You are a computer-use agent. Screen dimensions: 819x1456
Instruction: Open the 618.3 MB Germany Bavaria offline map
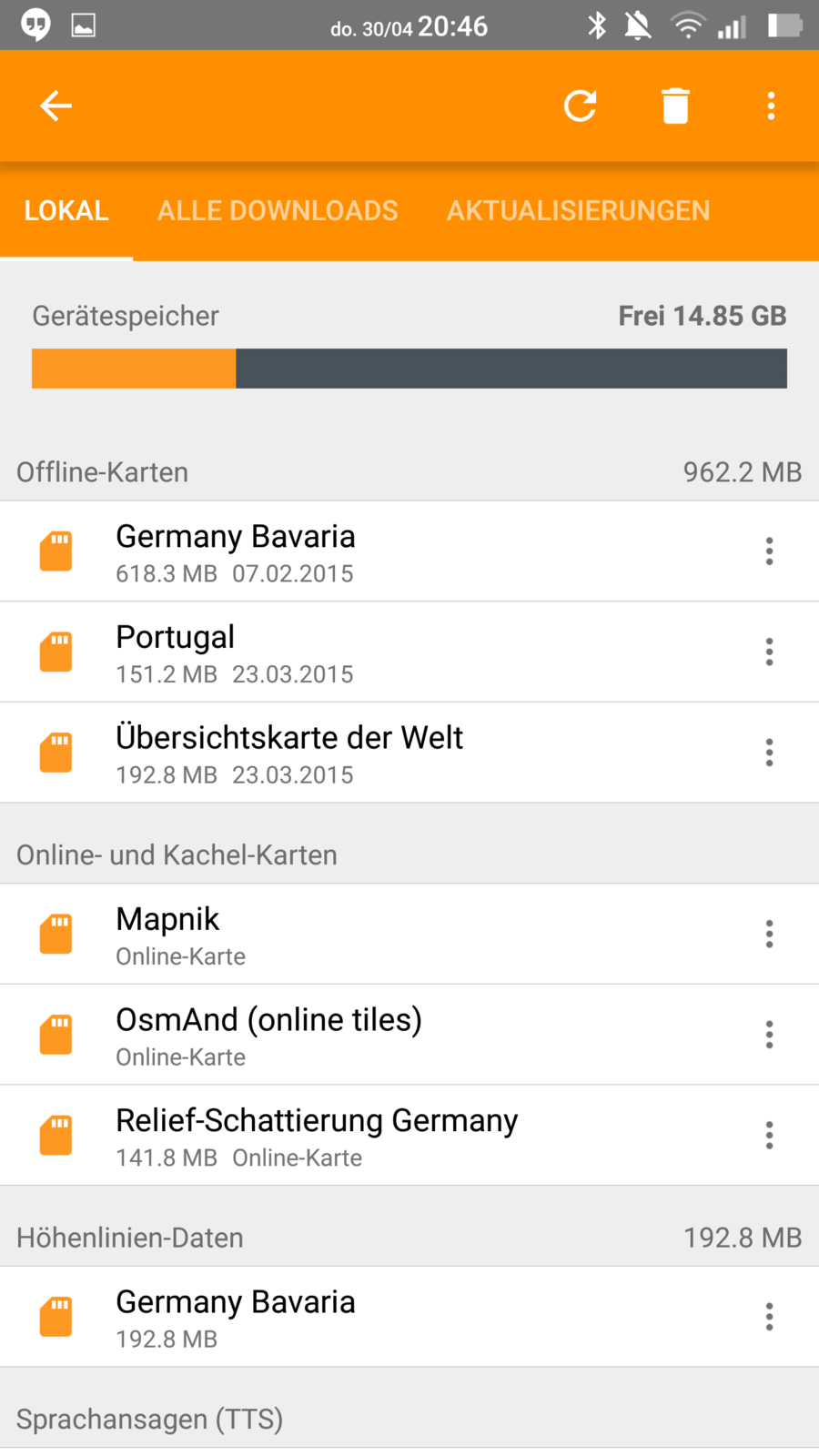pos(364,551)
